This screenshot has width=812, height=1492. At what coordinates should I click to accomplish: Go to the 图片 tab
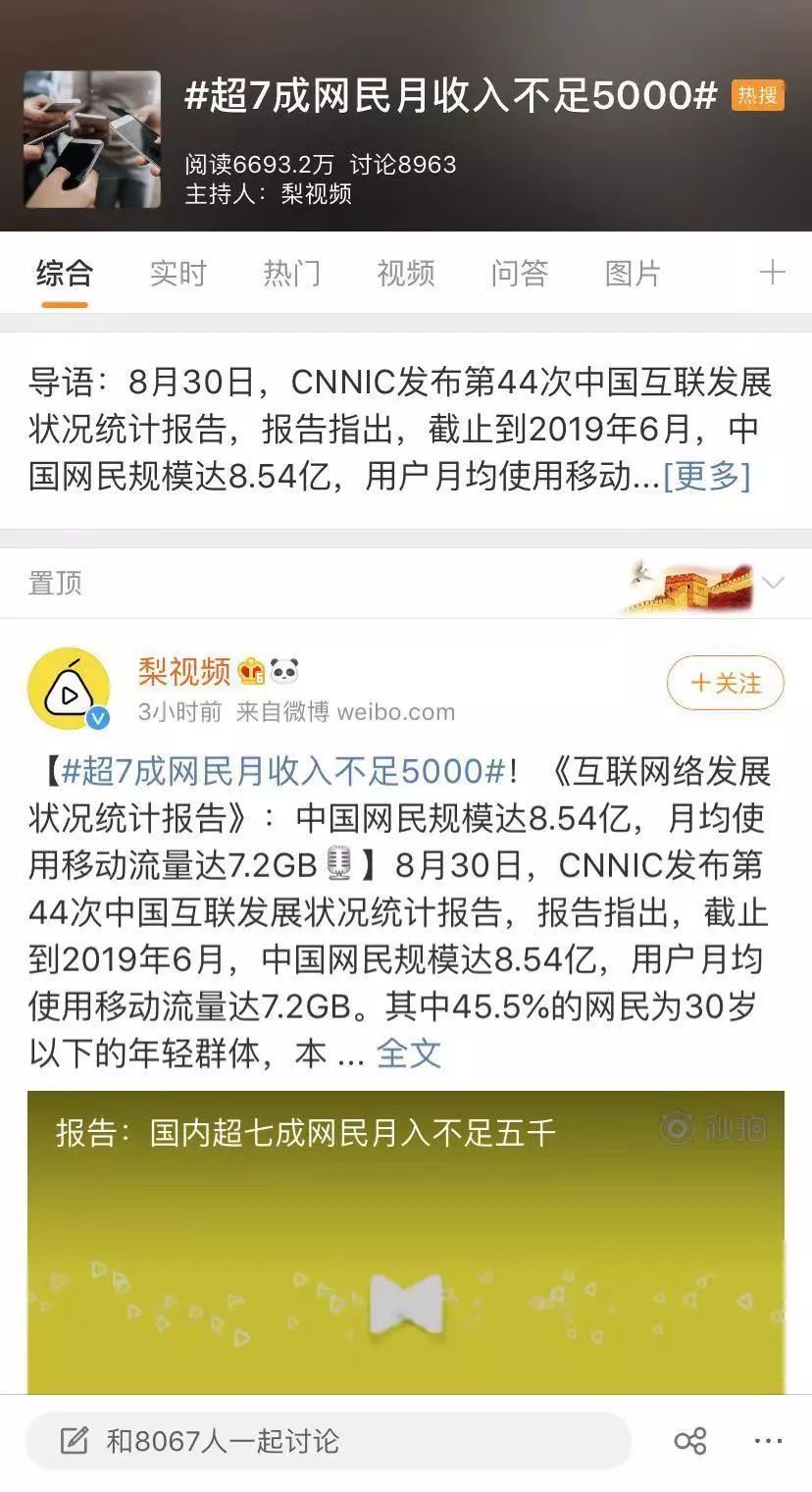(633, 274)
